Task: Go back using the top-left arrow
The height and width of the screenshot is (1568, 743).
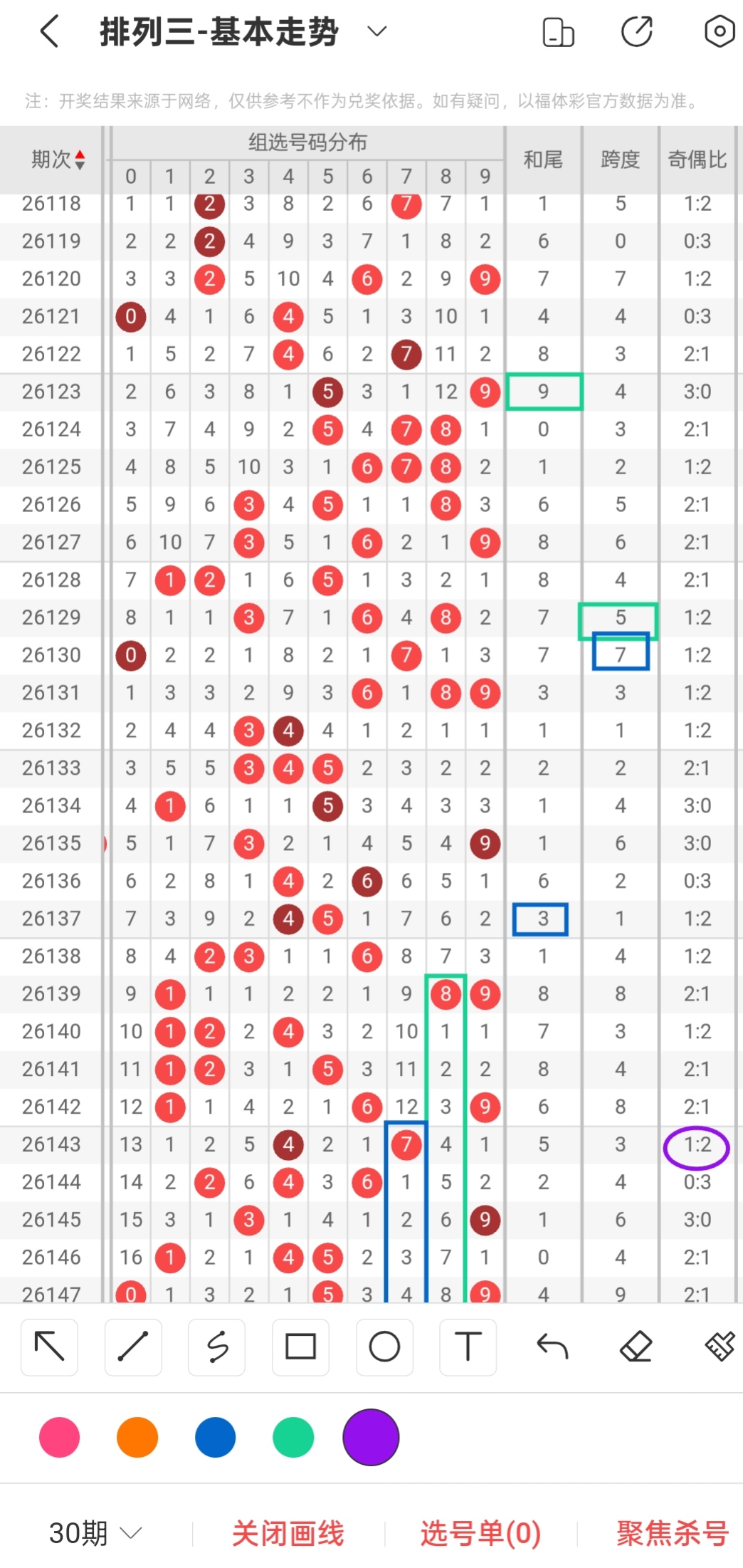Action: click(49, 32)
